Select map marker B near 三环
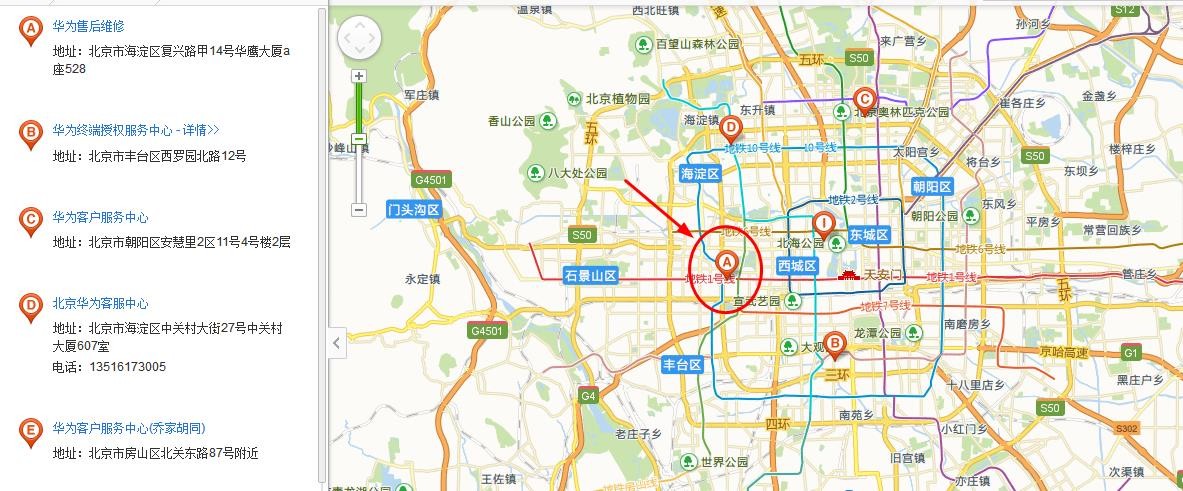This screenshot has height=491, width=1183. point(834,343)
